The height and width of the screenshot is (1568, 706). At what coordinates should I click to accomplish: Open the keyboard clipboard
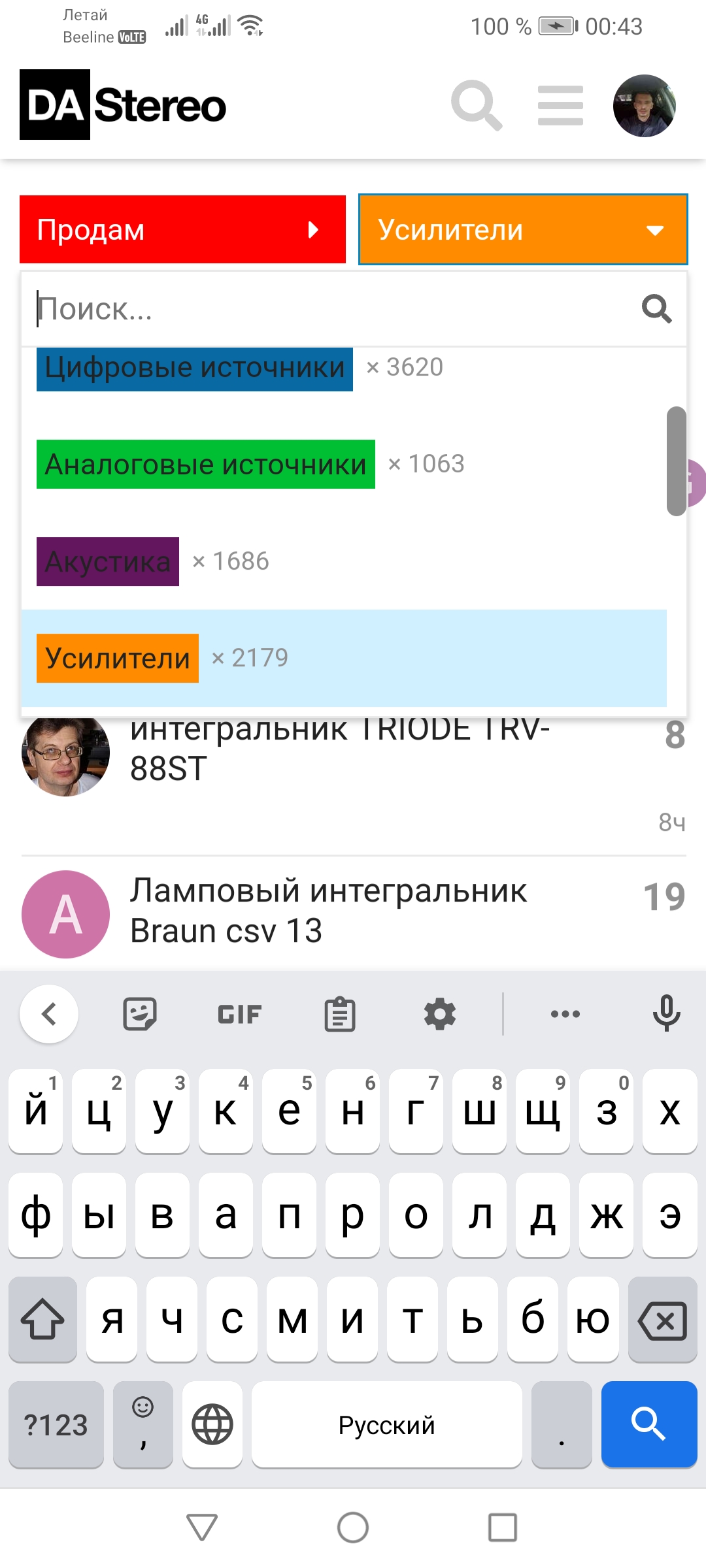click(340, 1014)
